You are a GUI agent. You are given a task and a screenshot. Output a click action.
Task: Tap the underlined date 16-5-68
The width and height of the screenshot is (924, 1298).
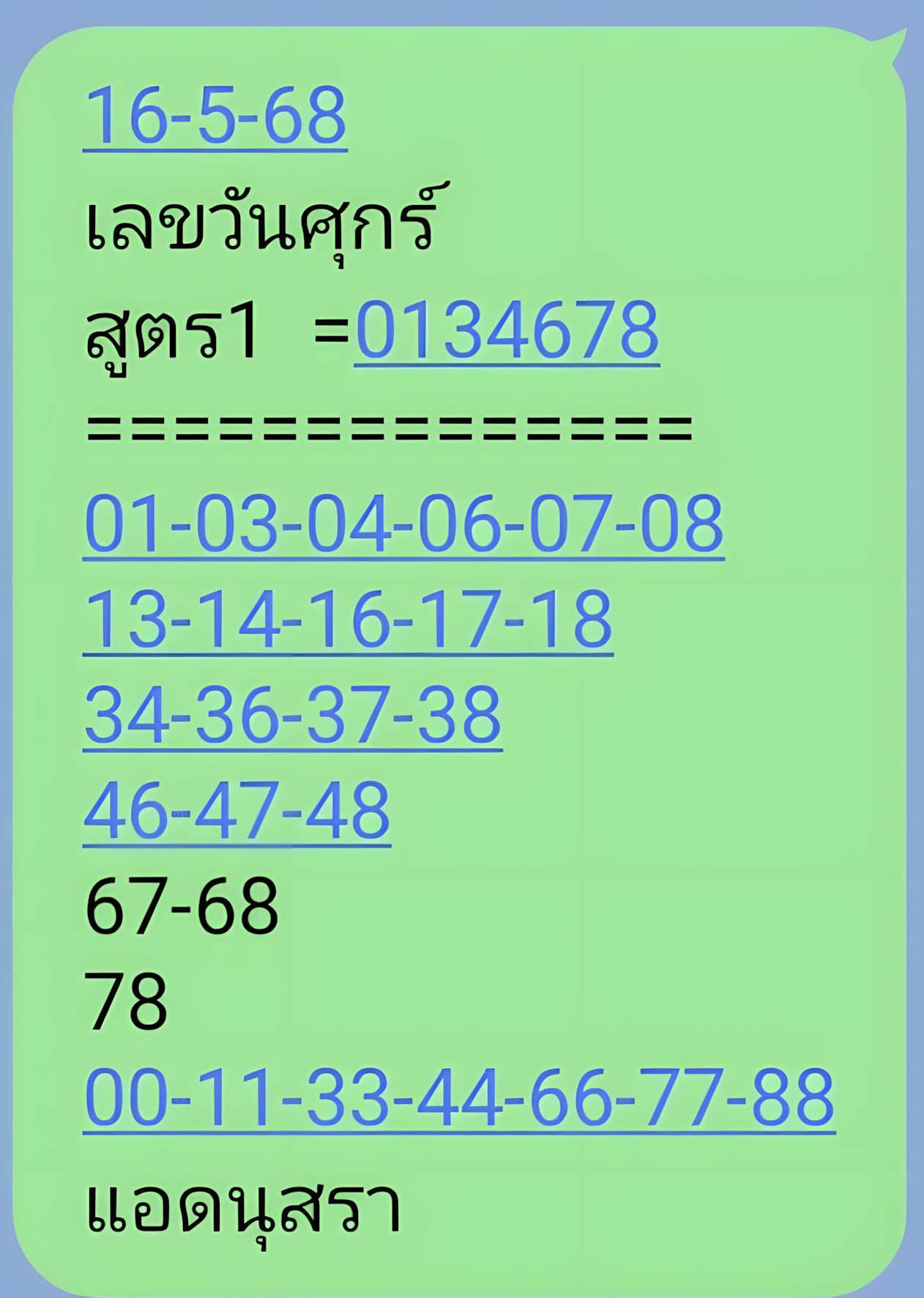pyautogui.click(x=215, y=116)
